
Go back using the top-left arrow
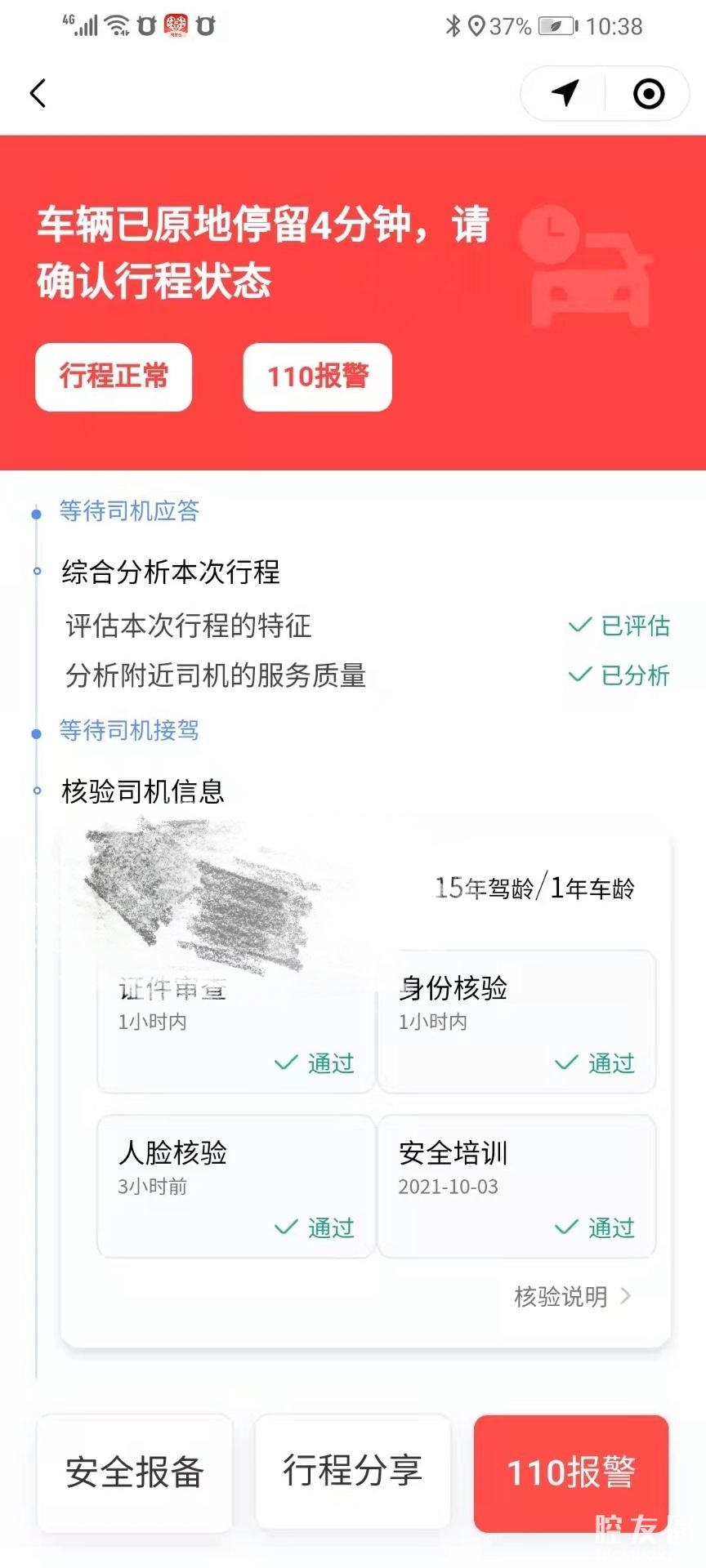click(38, 93)
